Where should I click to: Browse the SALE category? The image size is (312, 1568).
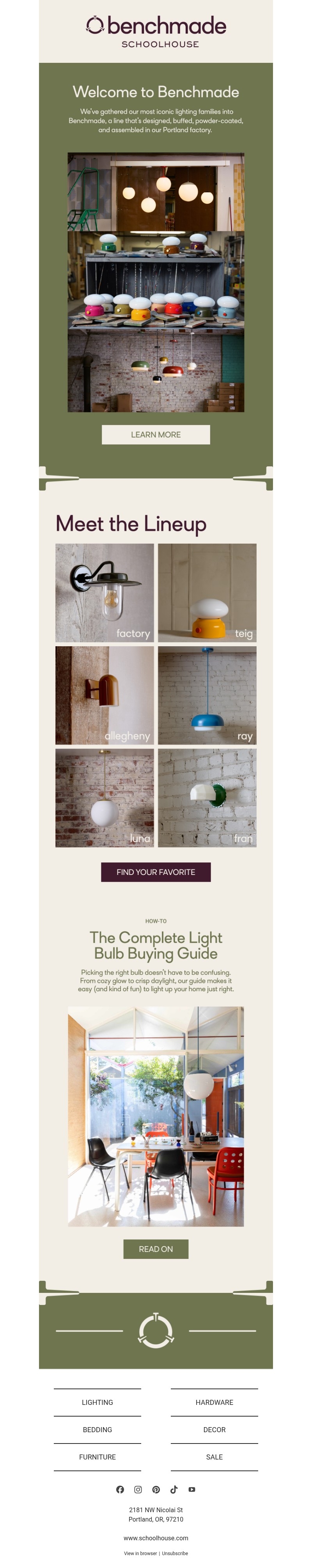[x=214, y=1457]
